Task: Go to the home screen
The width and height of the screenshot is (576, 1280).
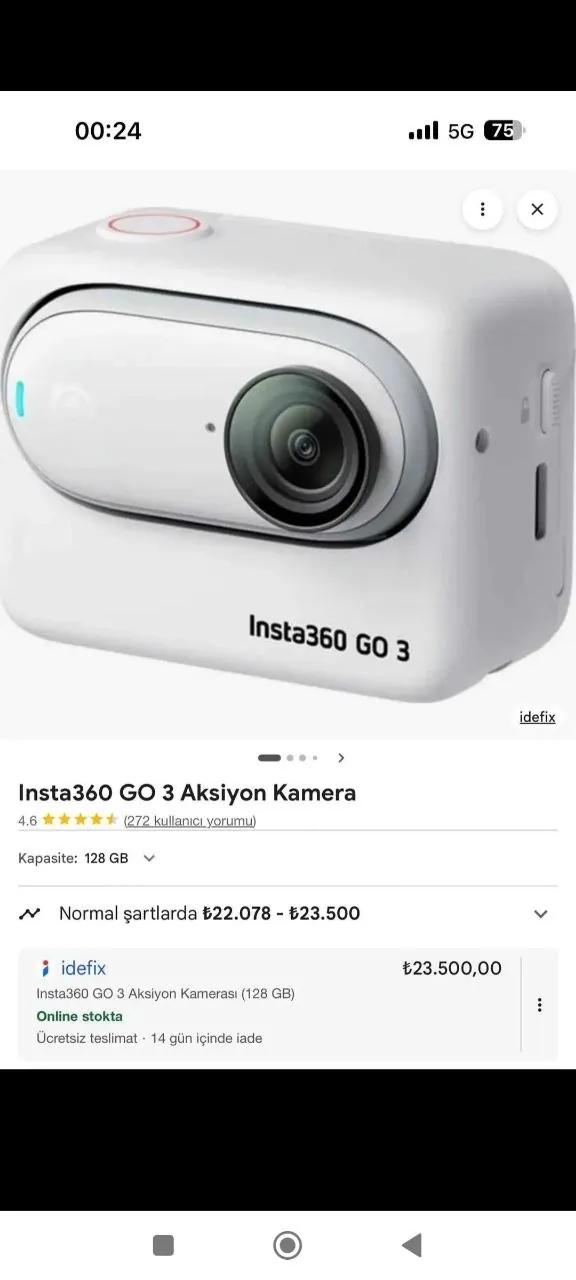Action: tap(288, 1245)
